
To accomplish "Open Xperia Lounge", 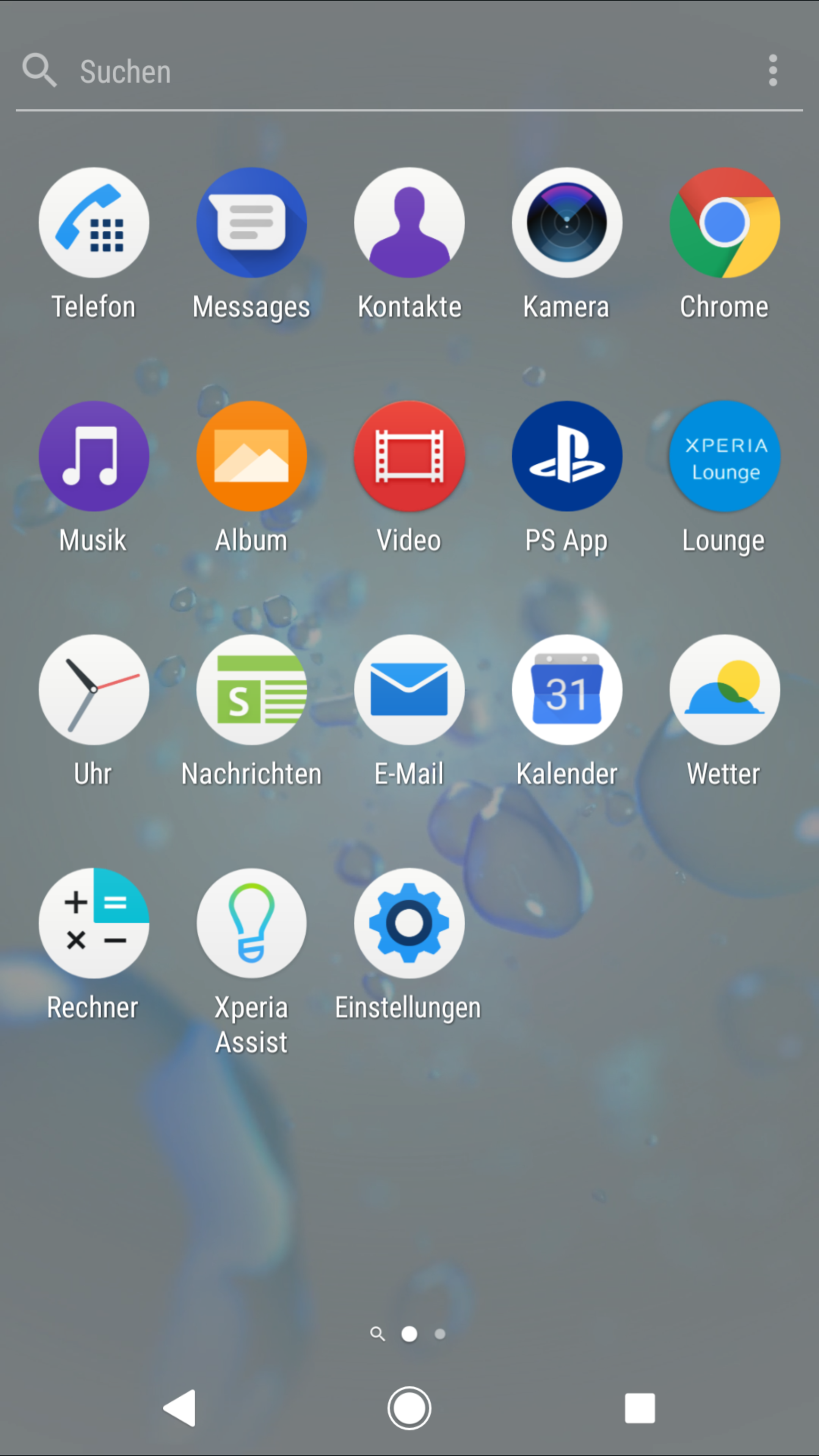I will click(725, 456).
